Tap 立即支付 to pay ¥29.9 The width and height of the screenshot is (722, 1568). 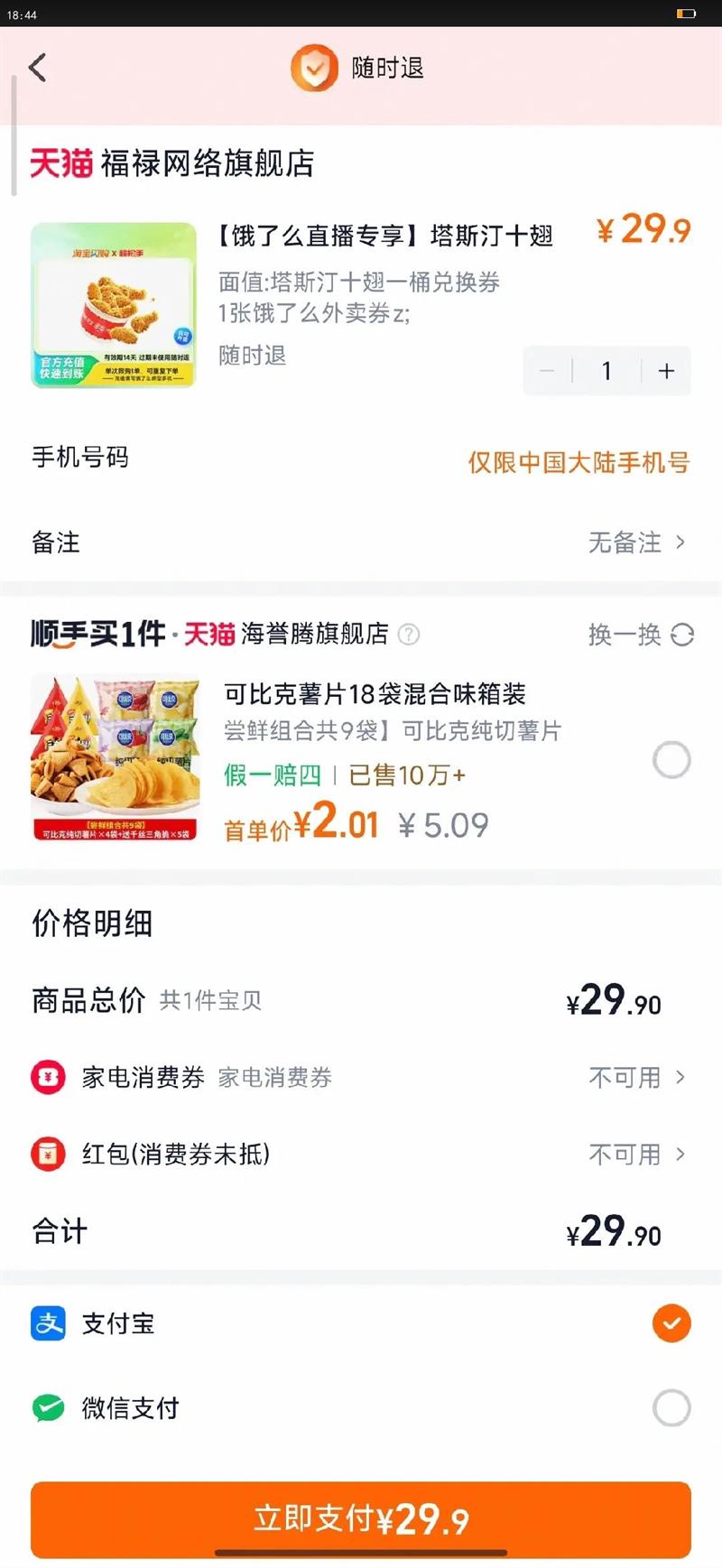(361, 1519)
